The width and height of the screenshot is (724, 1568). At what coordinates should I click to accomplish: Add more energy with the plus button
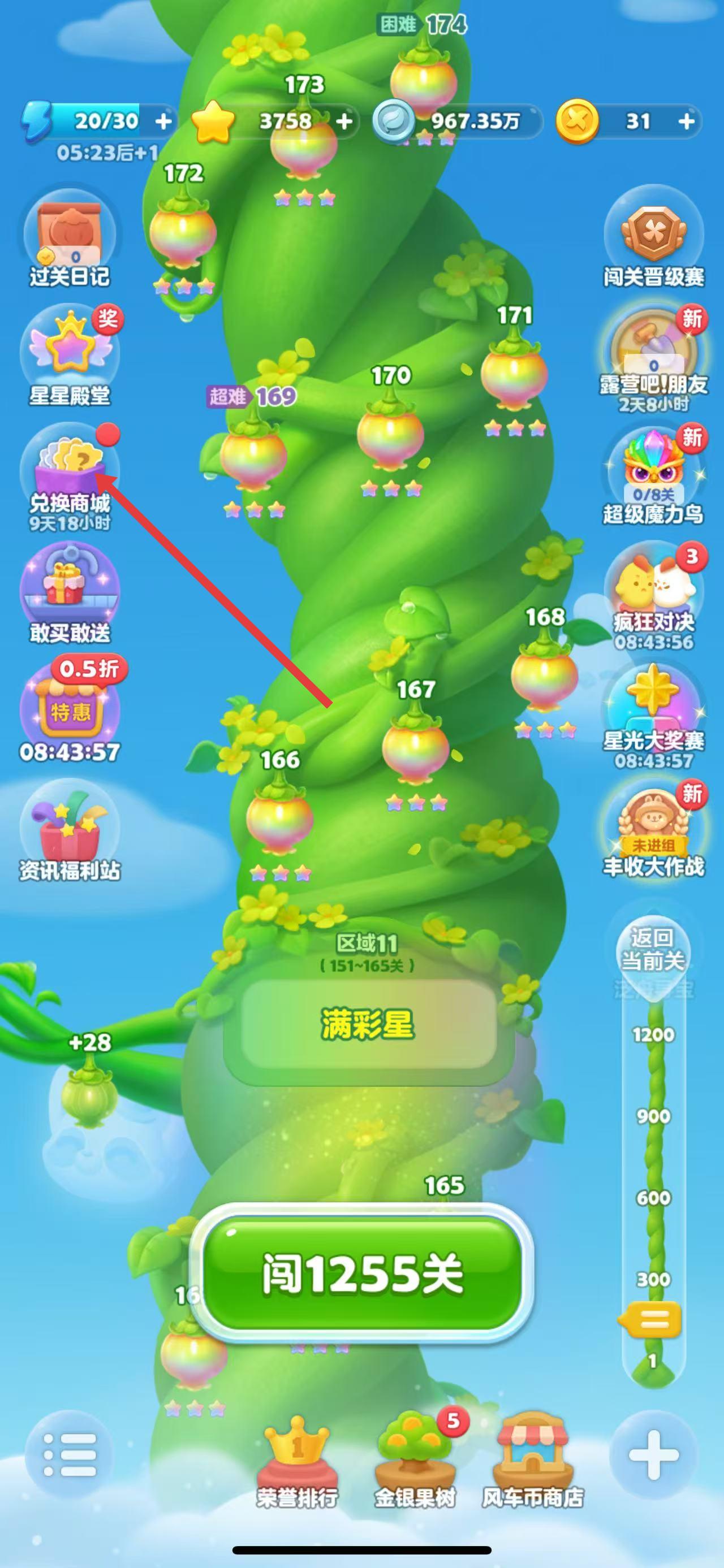pos(163,122)
